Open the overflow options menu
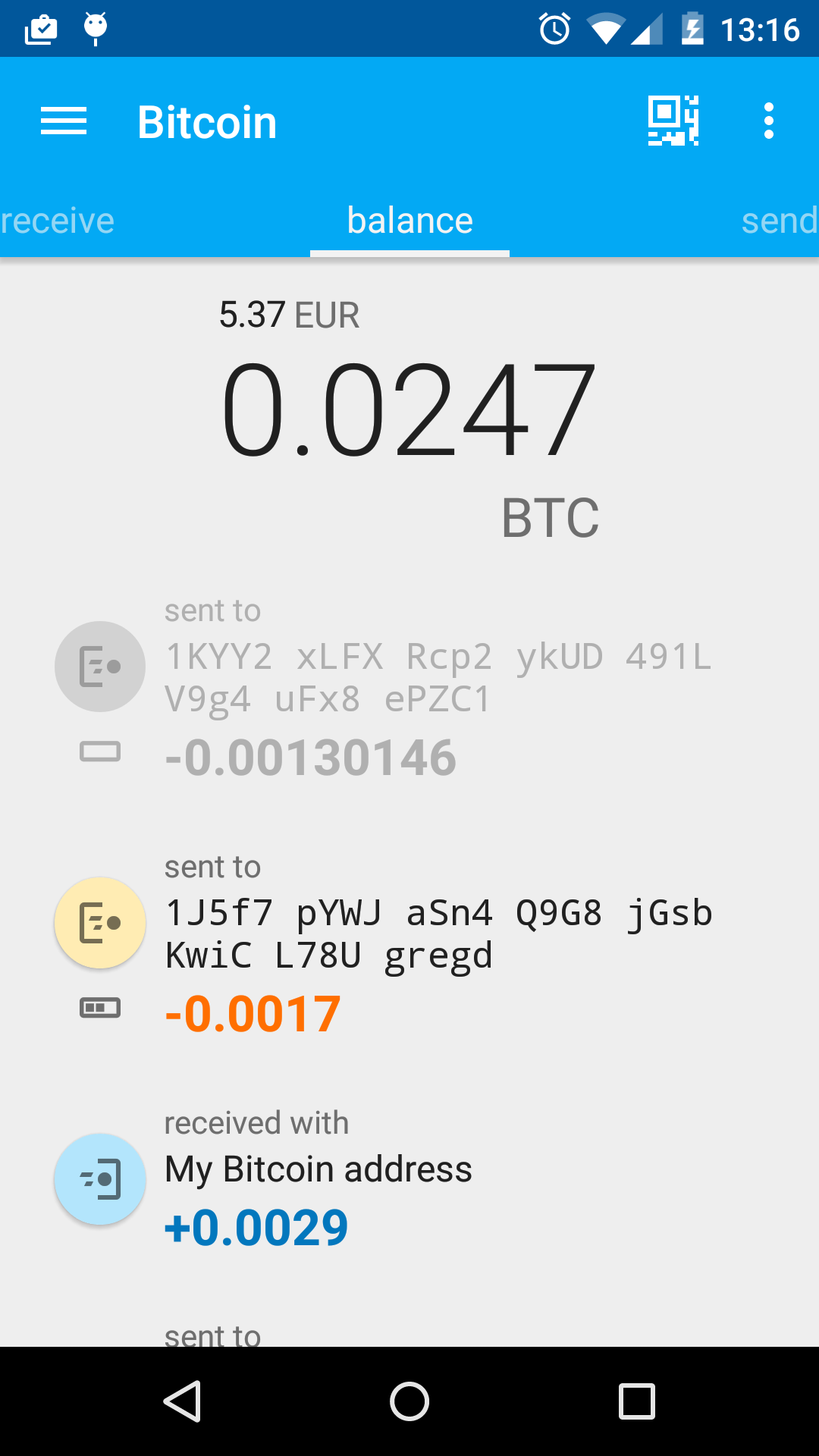 click(x=768, y=120)
